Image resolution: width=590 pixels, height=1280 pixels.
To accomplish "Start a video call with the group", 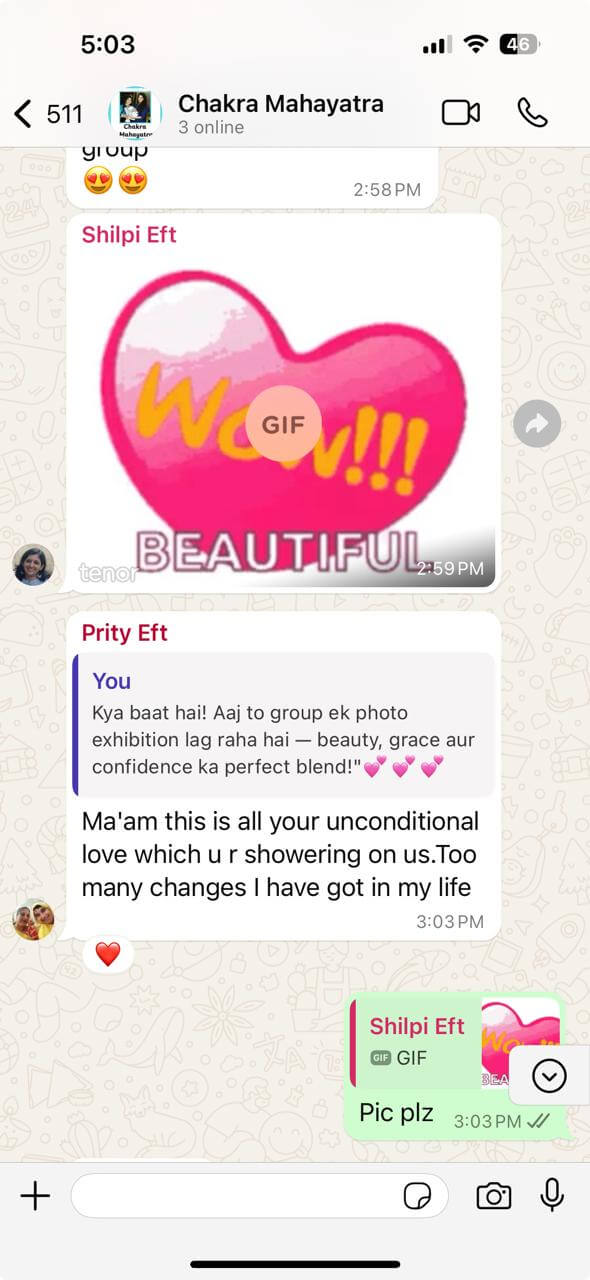I will (461, 113).
